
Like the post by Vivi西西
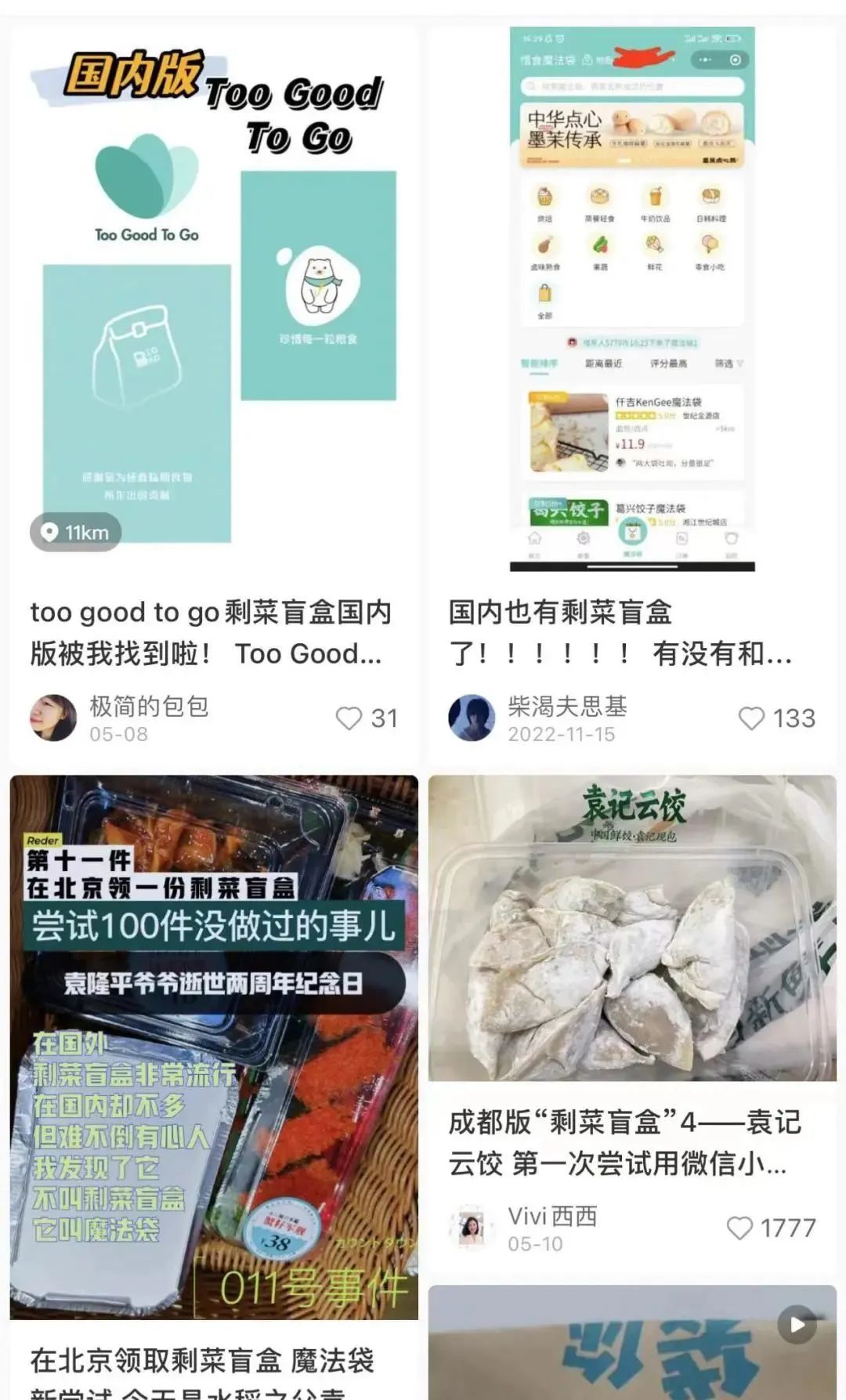coord(739,1228)
